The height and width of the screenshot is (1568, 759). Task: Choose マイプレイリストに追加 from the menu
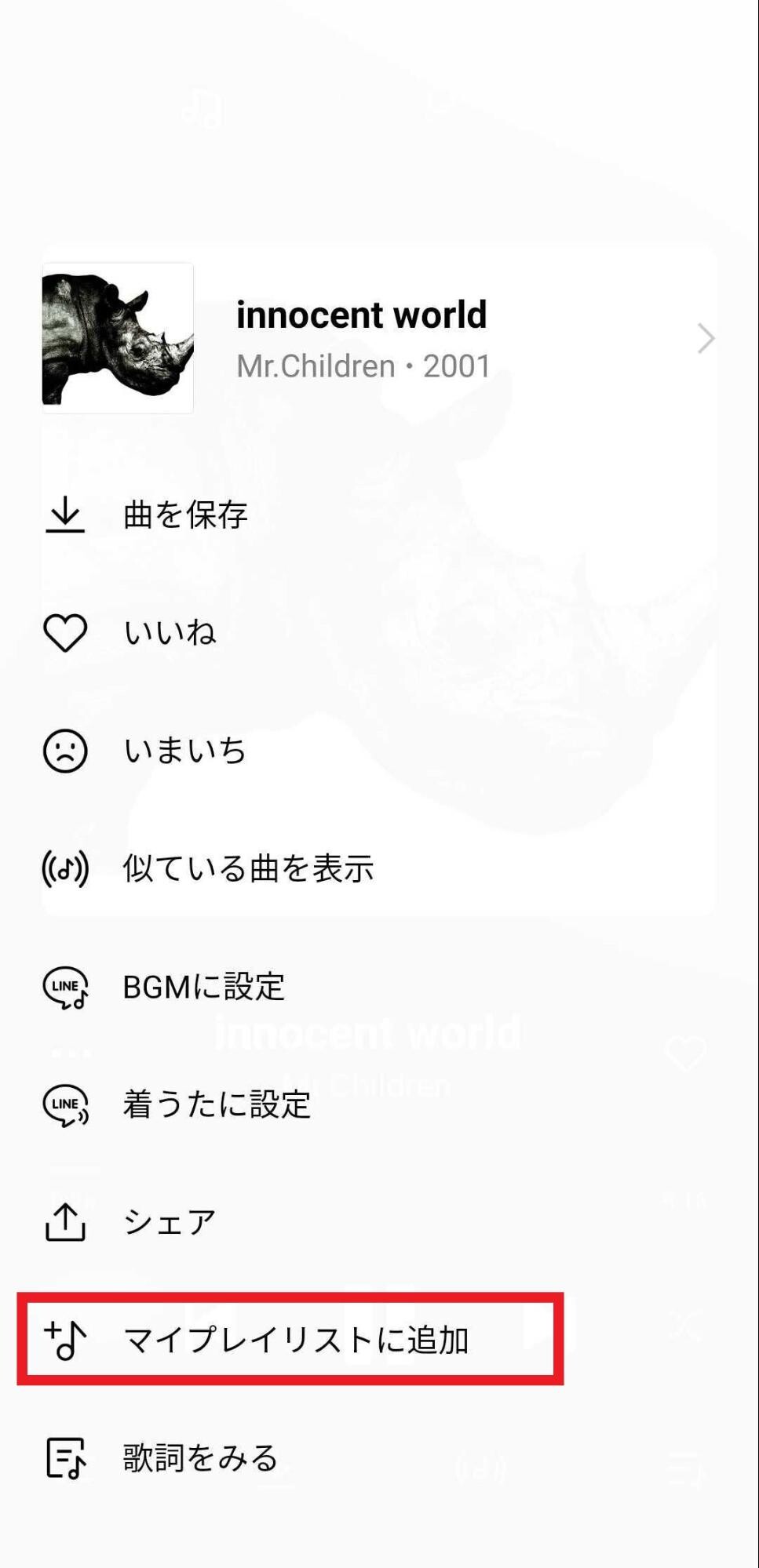click(x=298, y=1338)
